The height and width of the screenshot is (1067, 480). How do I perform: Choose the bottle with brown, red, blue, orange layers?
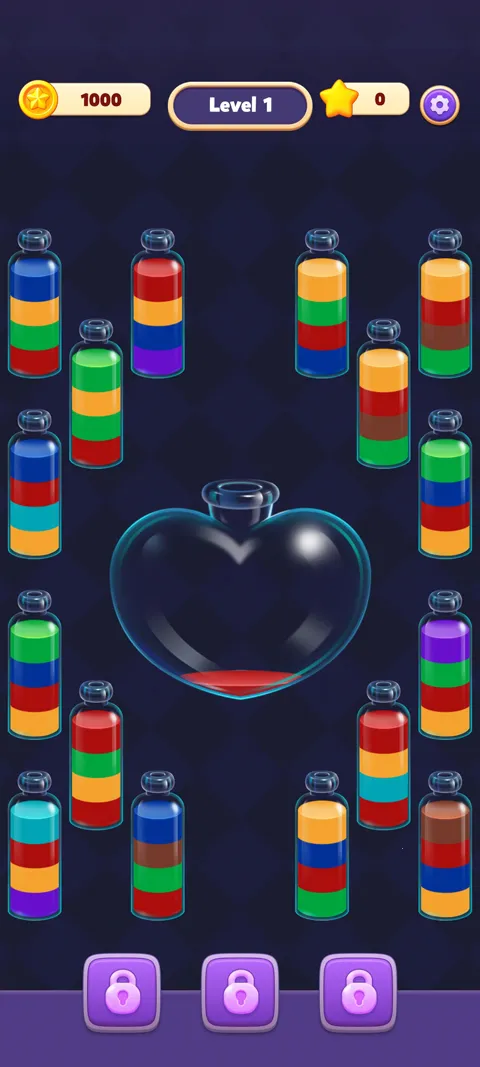point(445,845)
